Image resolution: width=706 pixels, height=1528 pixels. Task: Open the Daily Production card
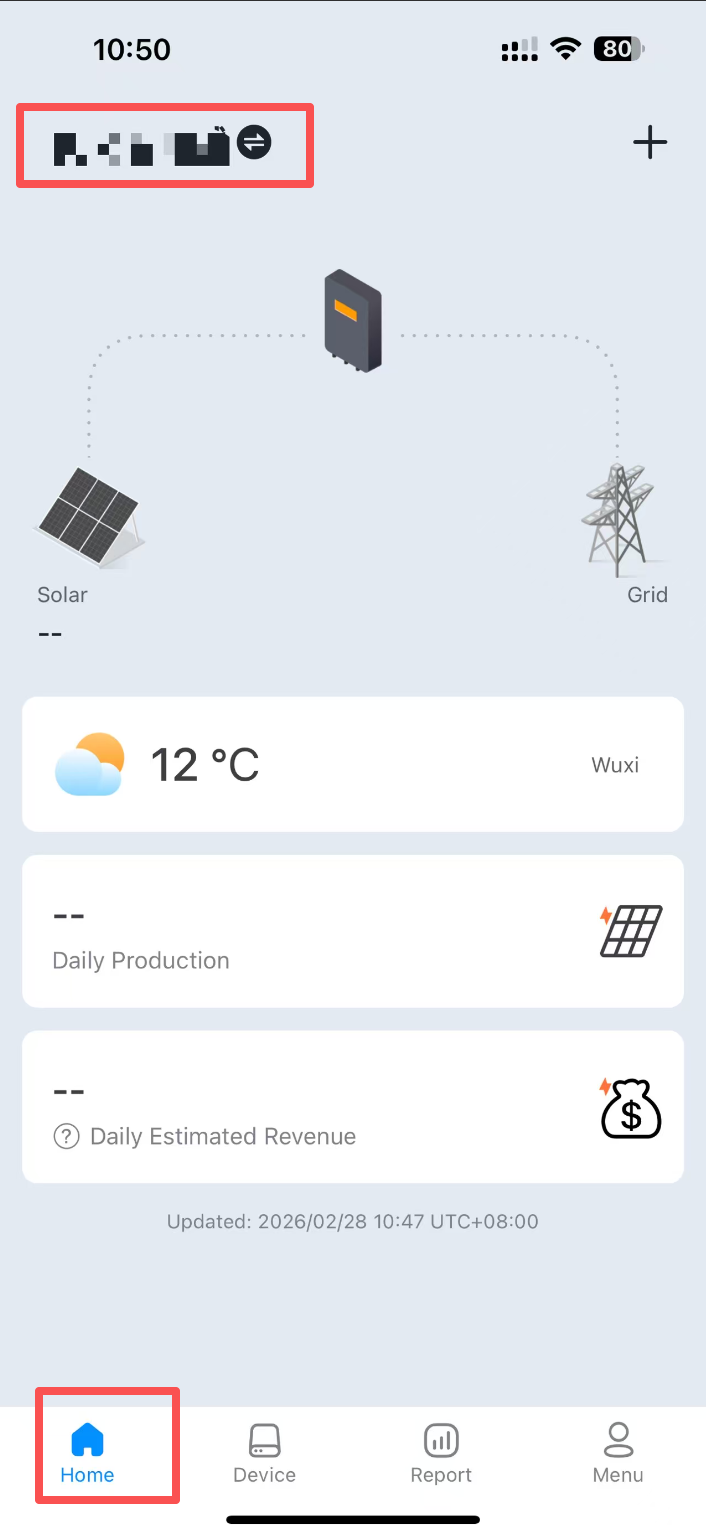coord(352,931)
